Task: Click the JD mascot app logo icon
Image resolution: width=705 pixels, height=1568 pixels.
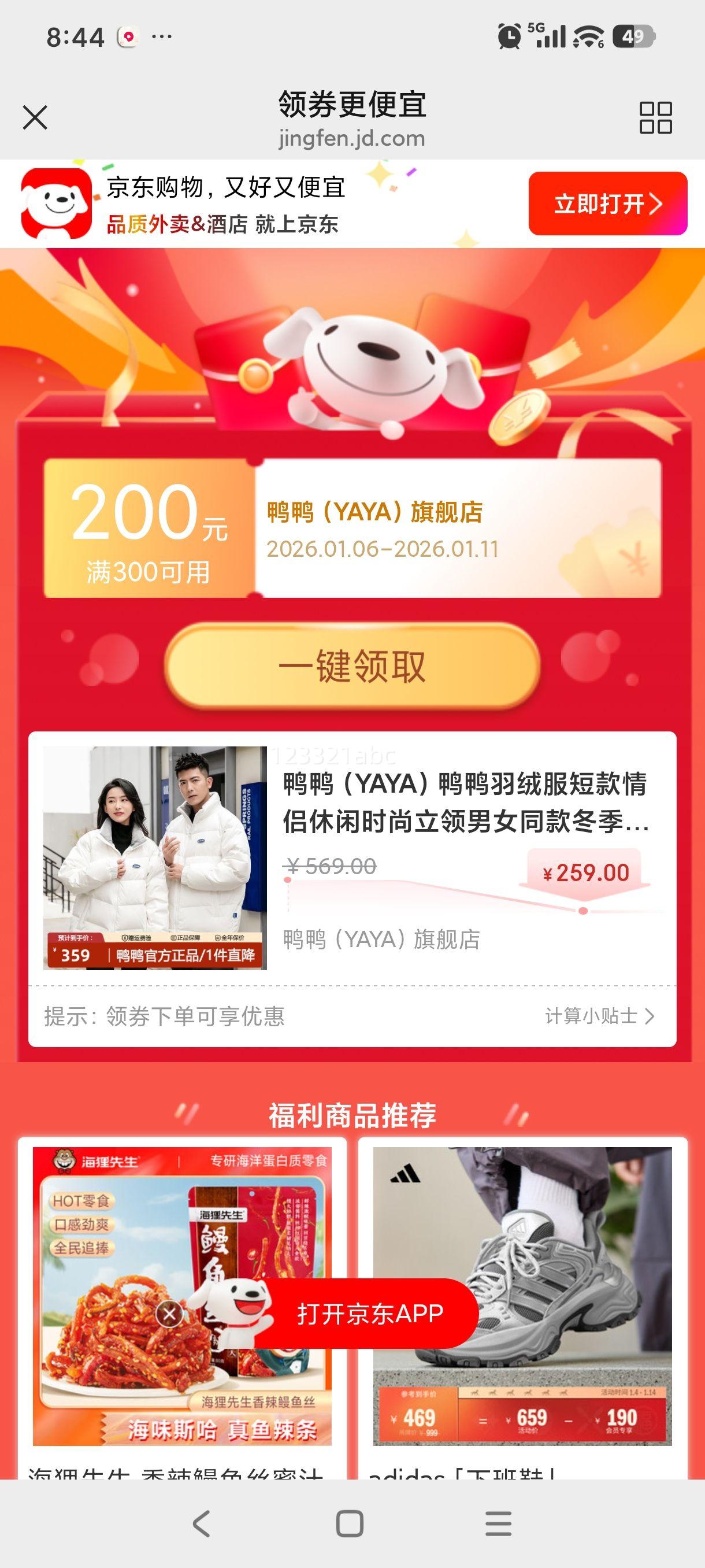Action: [x=55, y=202]
